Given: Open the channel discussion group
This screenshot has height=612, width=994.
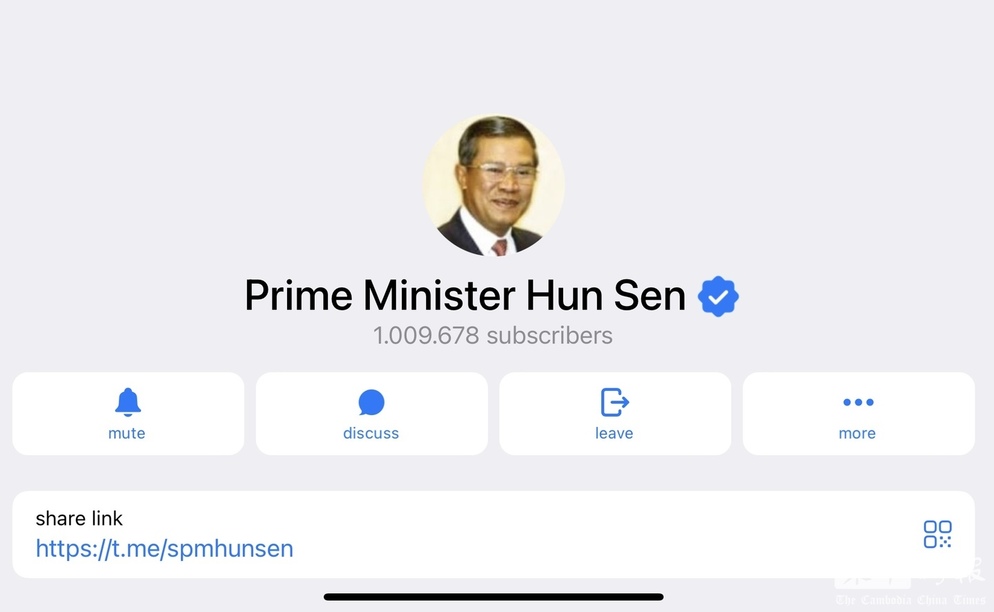Looking at the screenshot, I should (x=371, y=414).
